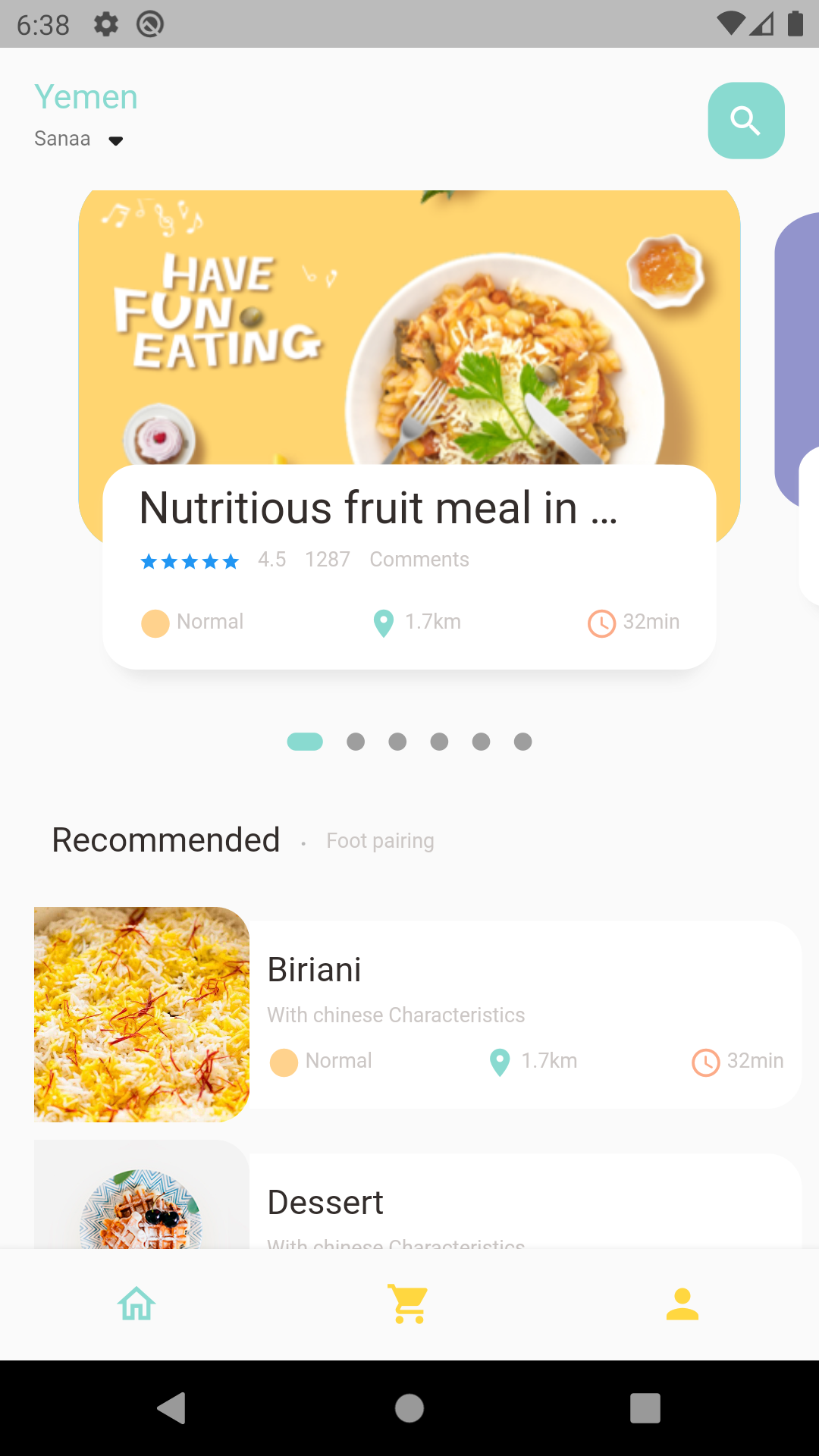Screen dimensions: 819x1456
Task: Select the Recommended heading
Action: point(165,839)
